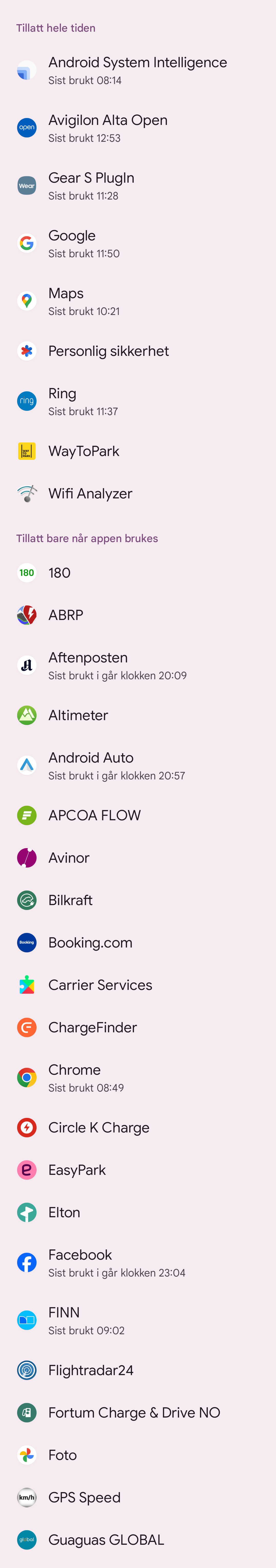Open Wifi Analyzer permission
The height and width of the screenshot is (1568, 276).
[138, 494]
